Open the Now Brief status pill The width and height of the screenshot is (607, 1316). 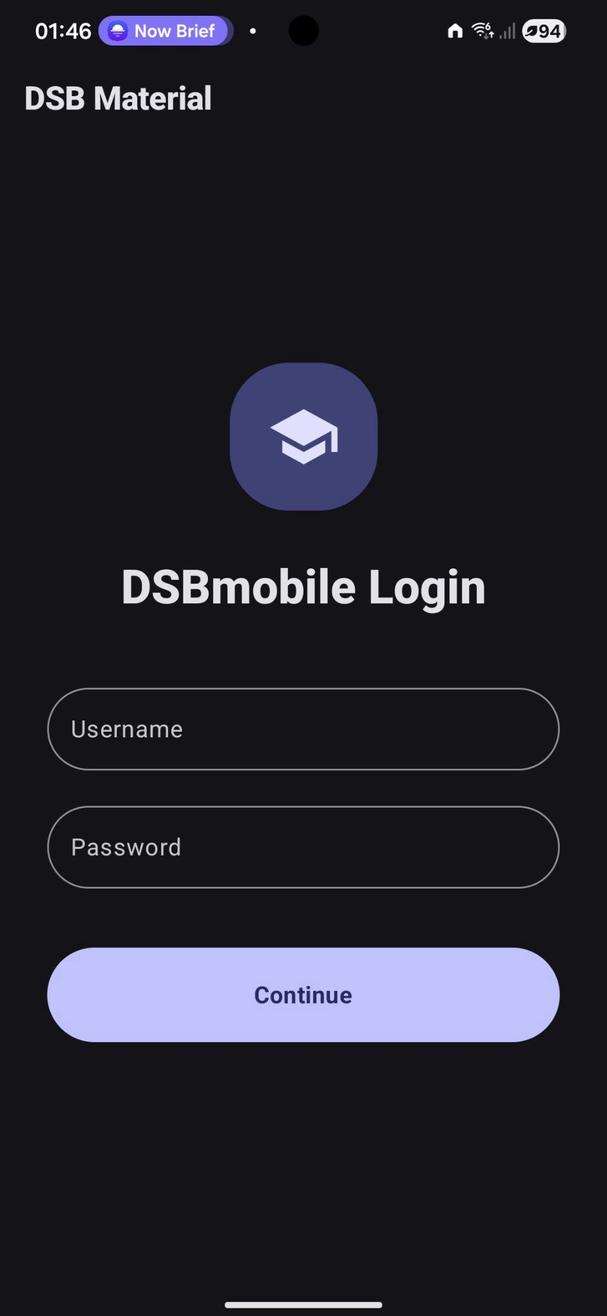click(165, 31)
